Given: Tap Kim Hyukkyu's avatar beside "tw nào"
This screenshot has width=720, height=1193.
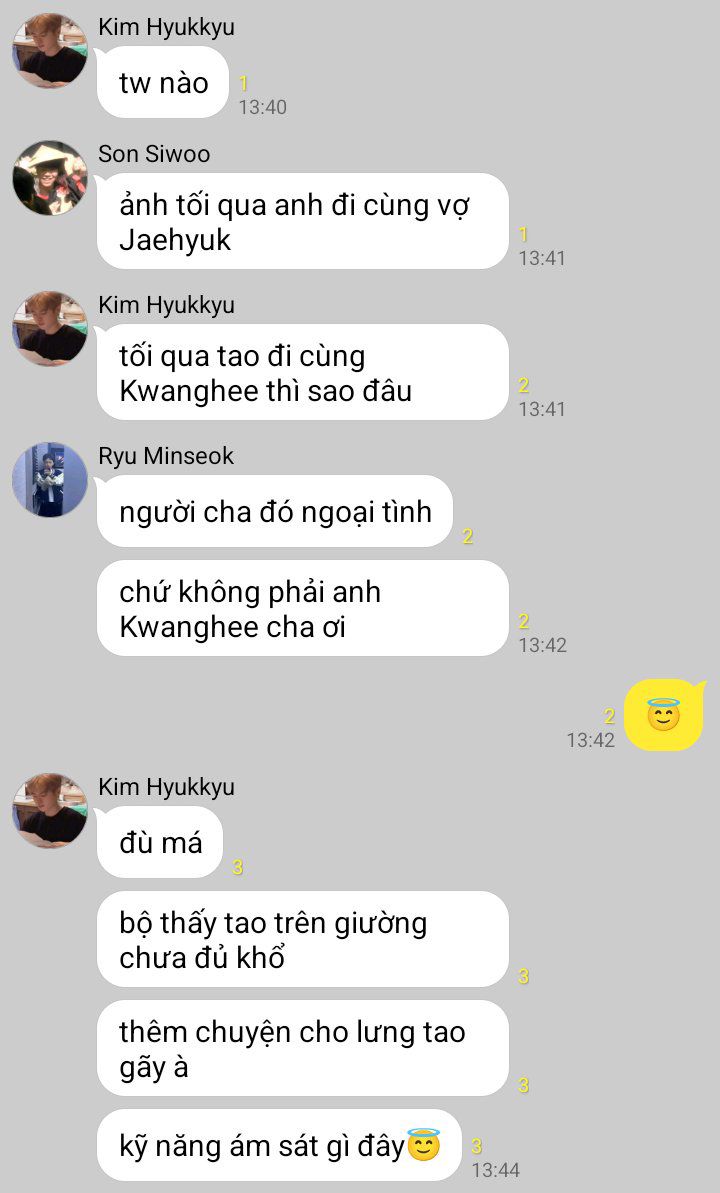Looking at the screenshot, I should 49,51.
